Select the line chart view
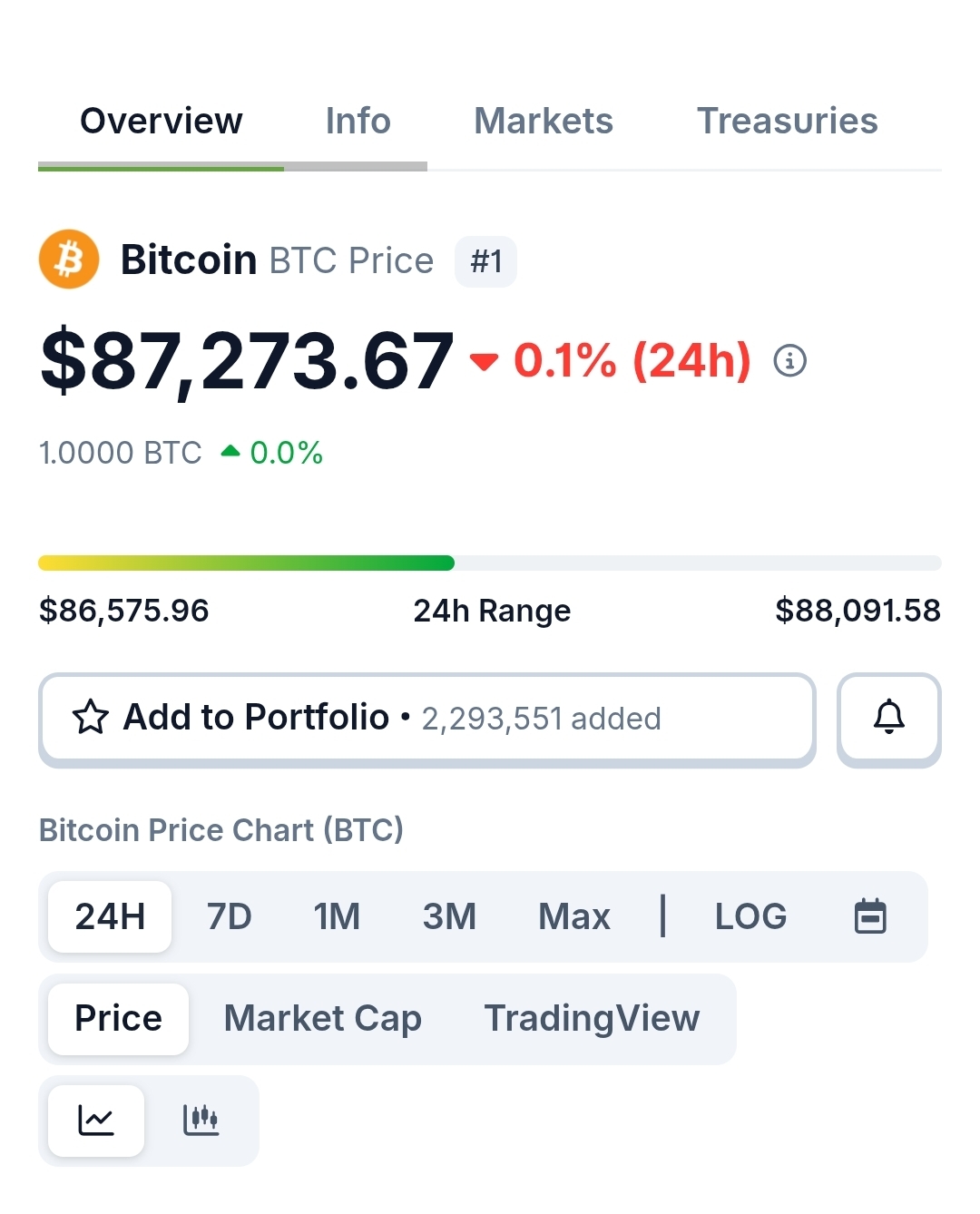 96,1120
